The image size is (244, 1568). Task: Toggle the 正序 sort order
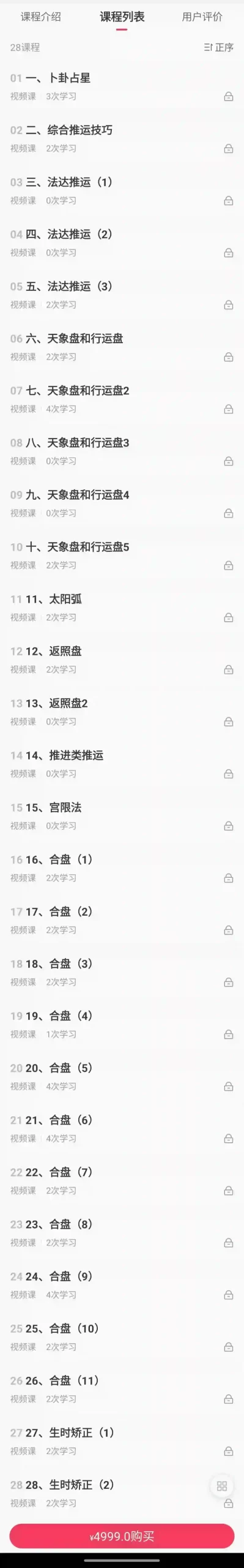(x=218, y=47)
